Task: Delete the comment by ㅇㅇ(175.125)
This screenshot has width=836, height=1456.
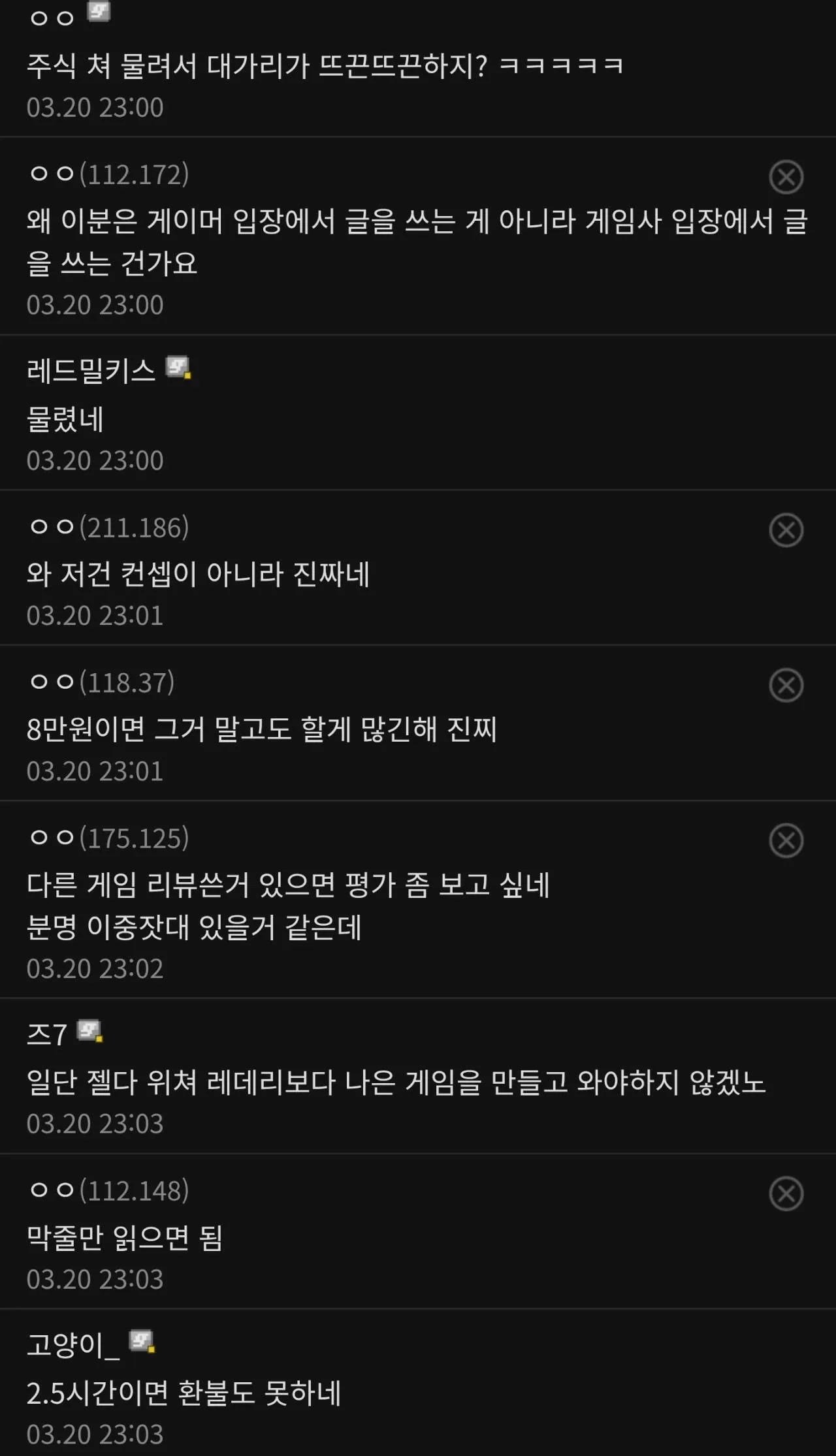Action: point(786,841)
